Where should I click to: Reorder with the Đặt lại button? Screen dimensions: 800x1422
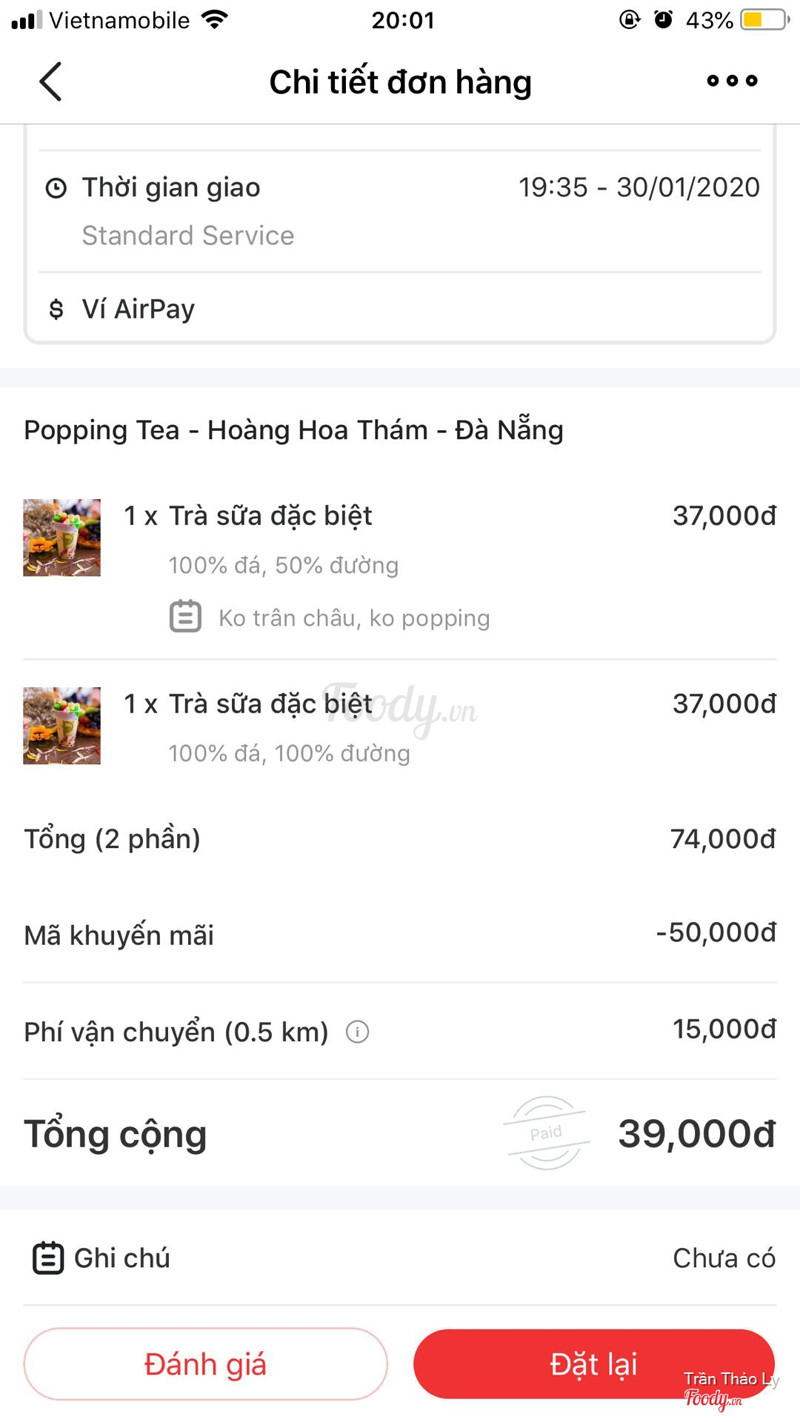594,1364
